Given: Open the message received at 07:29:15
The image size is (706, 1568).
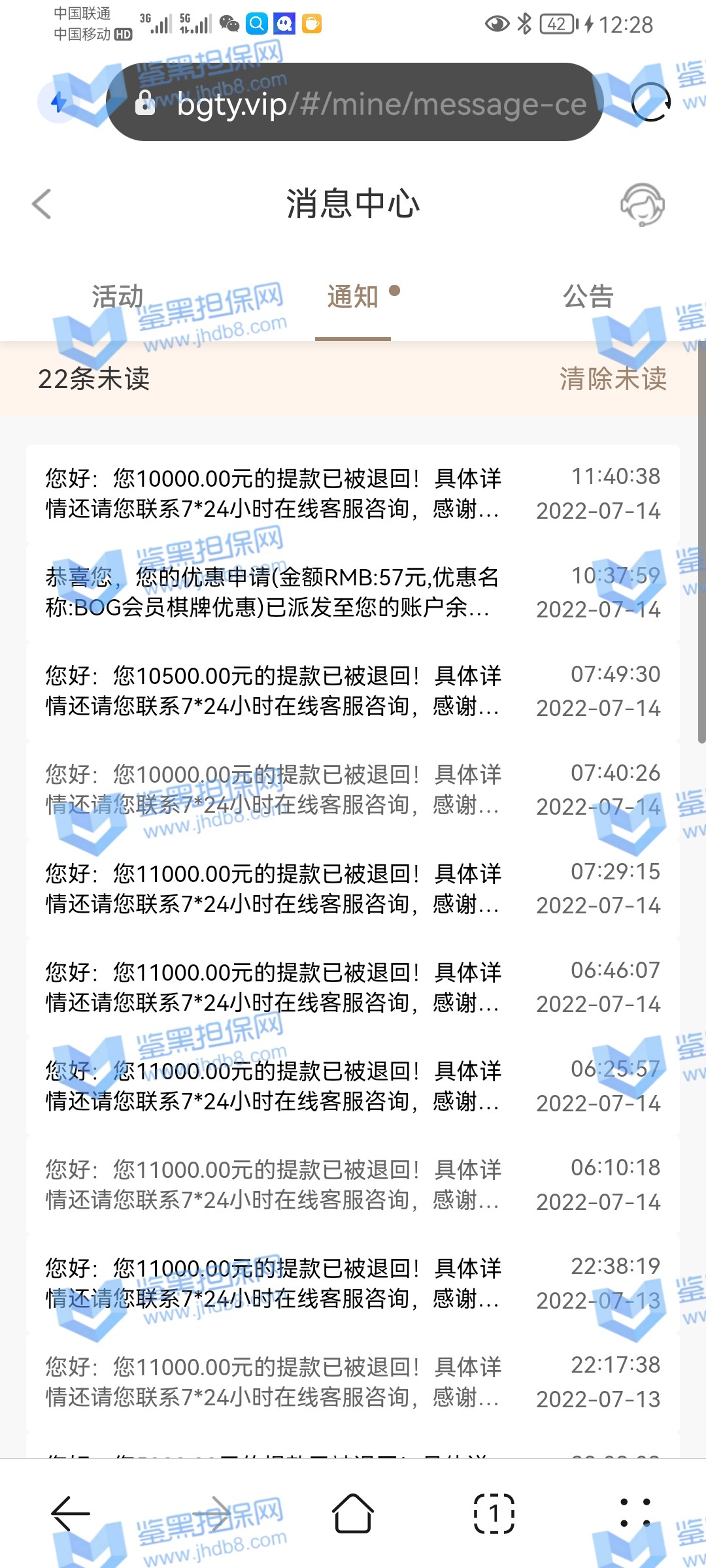Looking at the screenshot, I should [x=353, y=889].
